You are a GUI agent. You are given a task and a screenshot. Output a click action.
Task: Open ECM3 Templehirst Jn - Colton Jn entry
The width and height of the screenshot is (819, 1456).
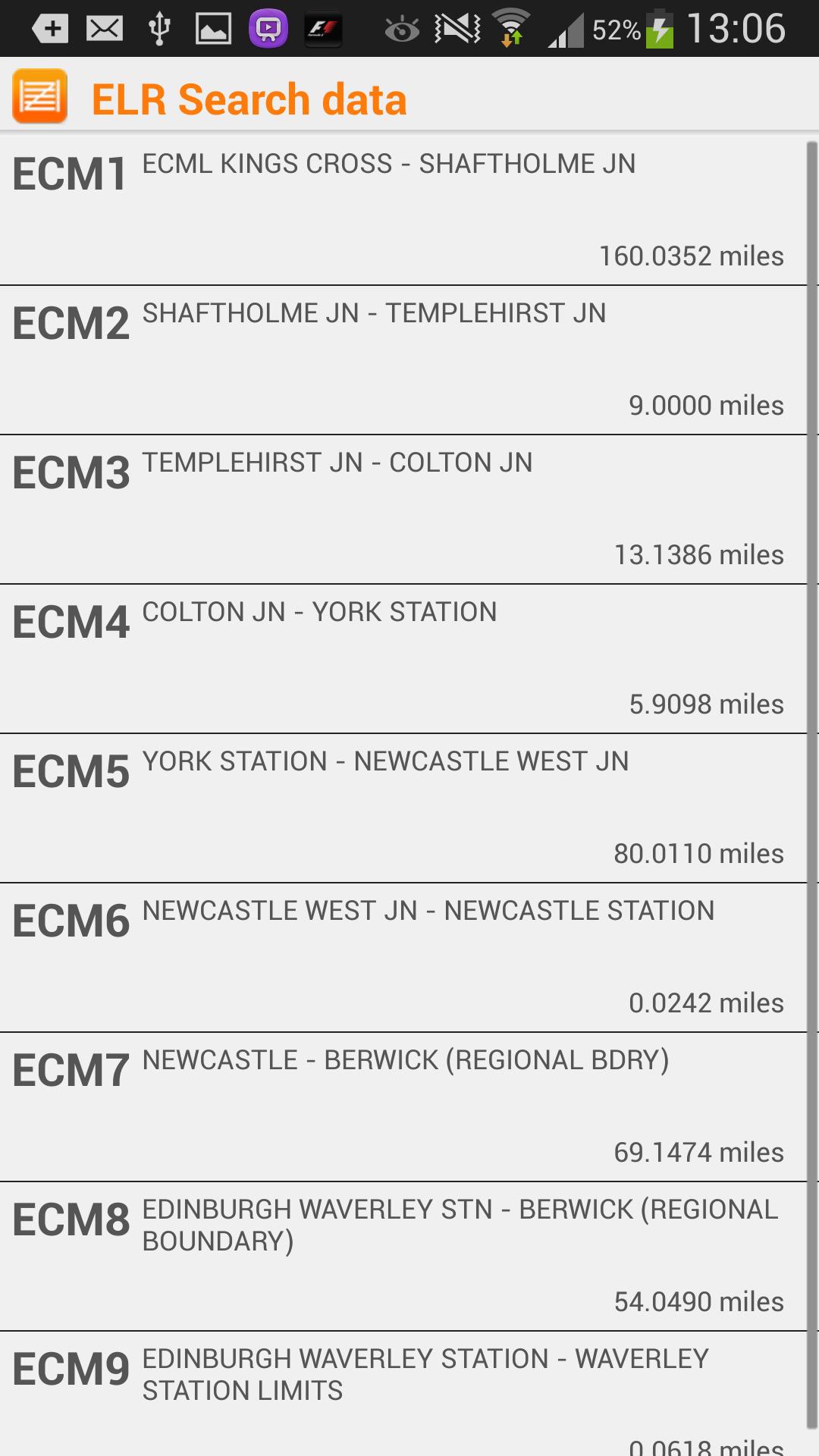pyautogui.click(x=402, y=509)
